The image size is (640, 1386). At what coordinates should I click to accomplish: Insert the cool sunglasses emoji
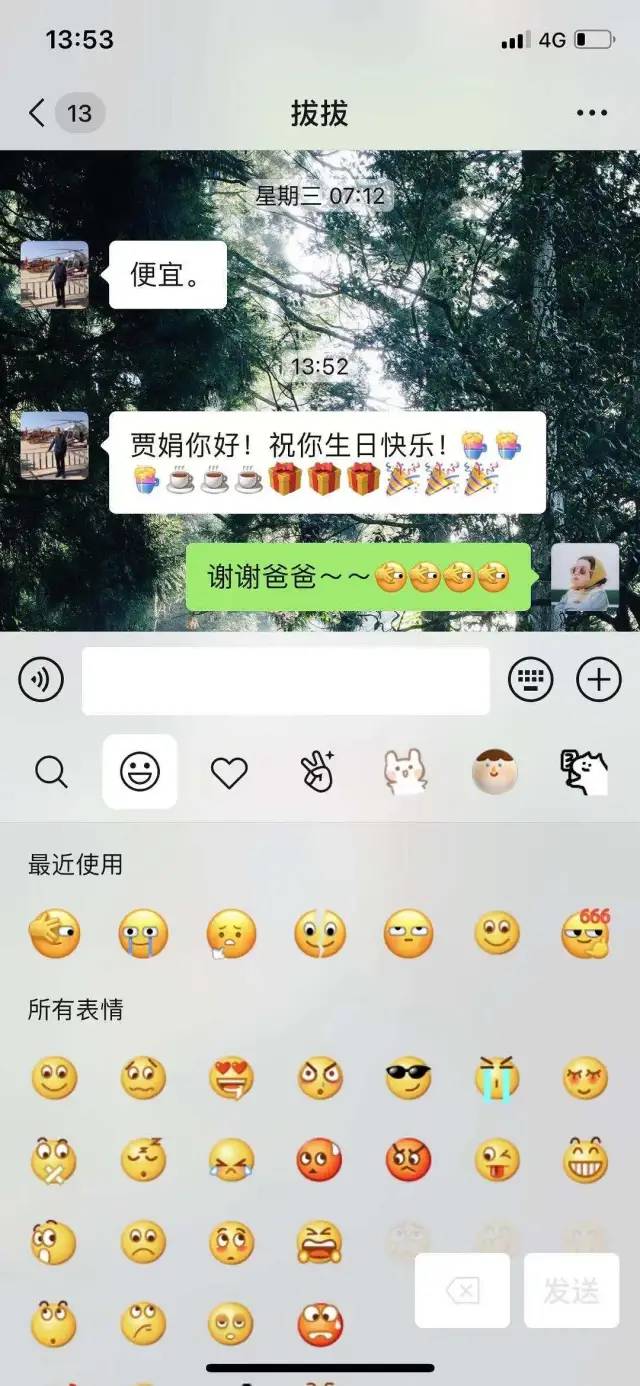(408, 1078)
